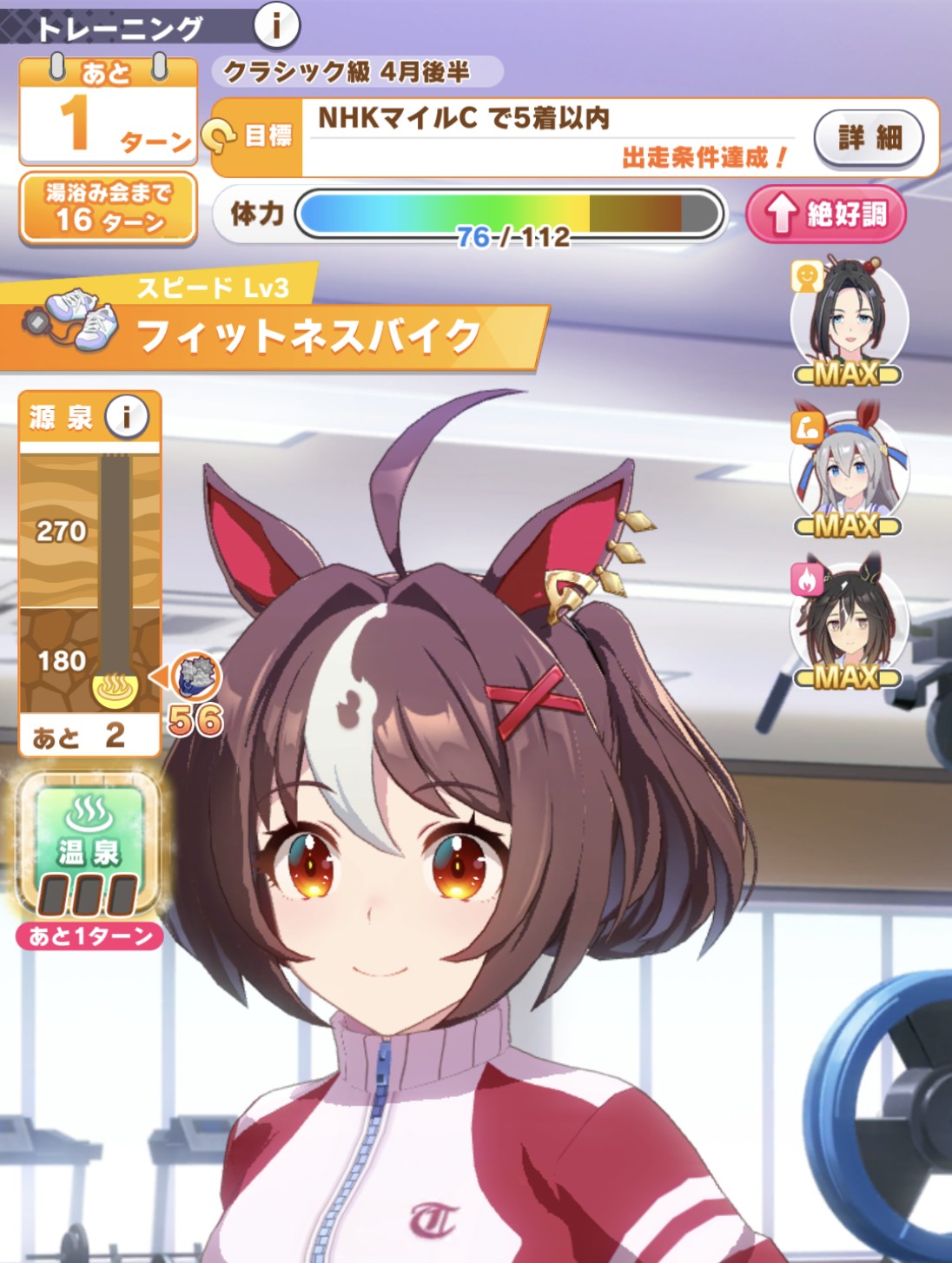Tap the 詳細 goal details button
Screen dimensions: 952x1263
pyautogui.click(x=868, y=137)
